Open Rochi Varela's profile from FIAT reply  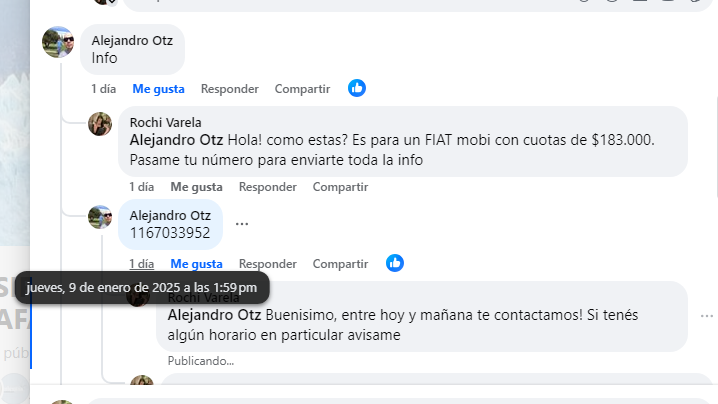click(x=165, y=122)
